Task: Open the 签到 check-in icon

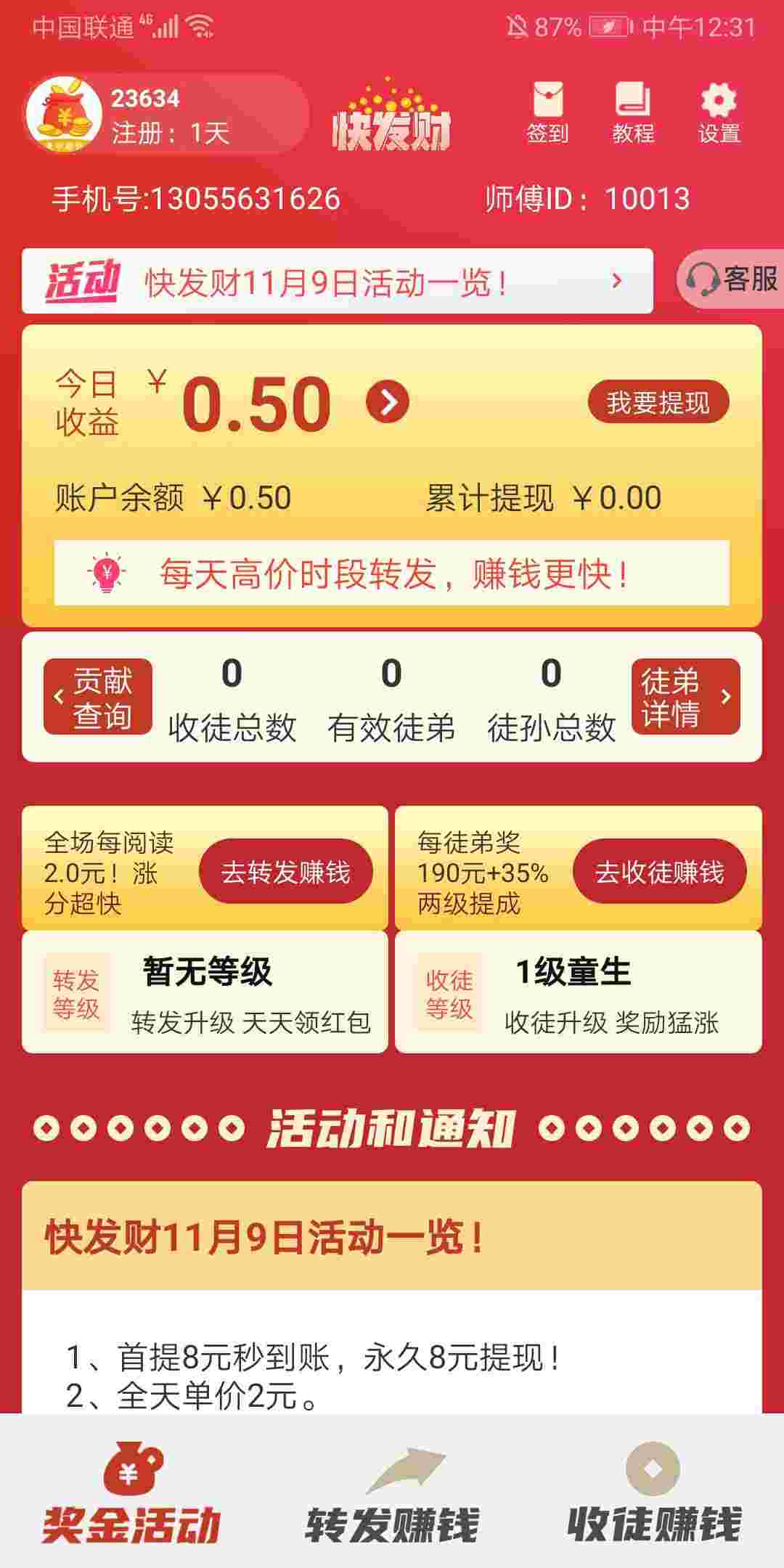Action: [x=547, y=113]
